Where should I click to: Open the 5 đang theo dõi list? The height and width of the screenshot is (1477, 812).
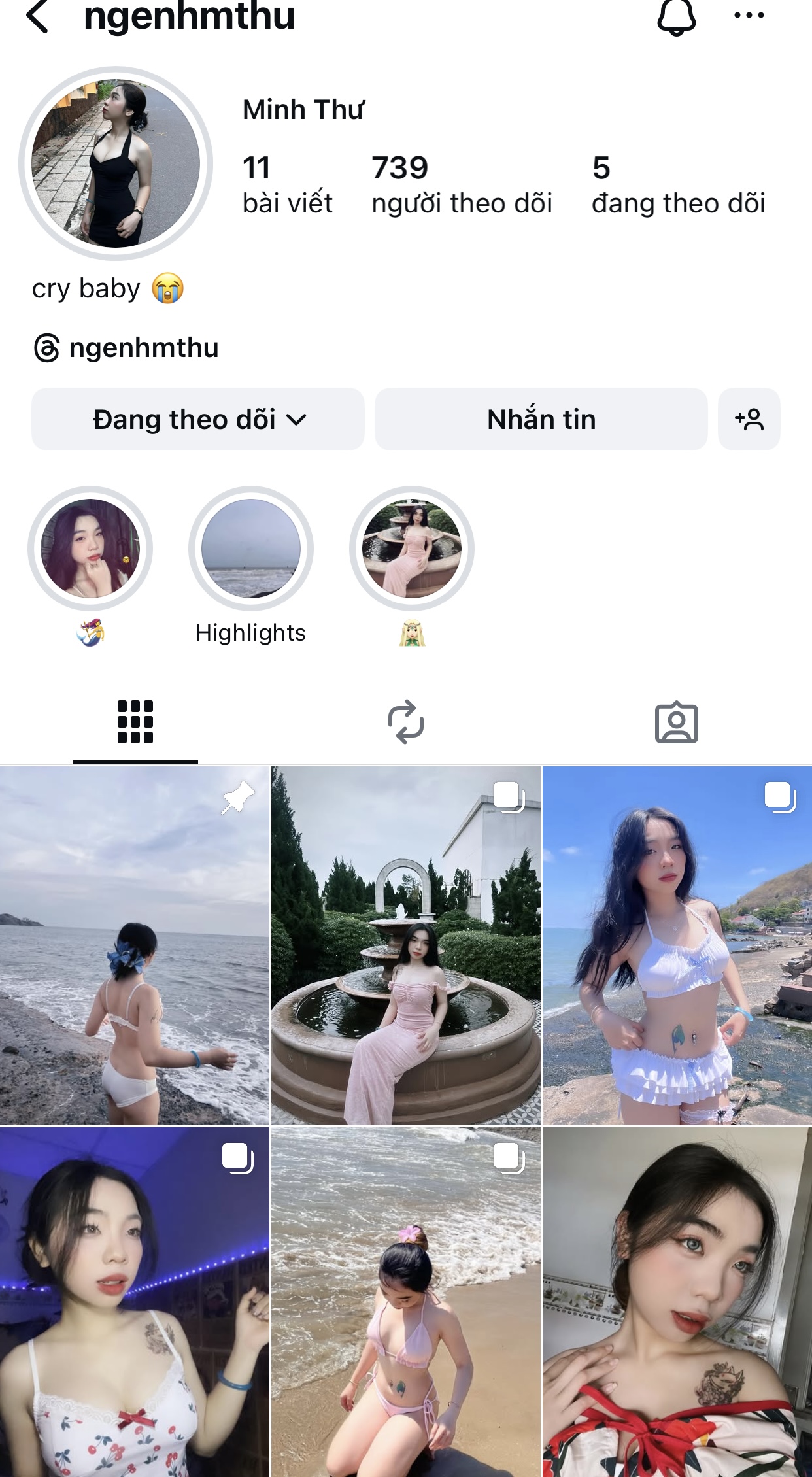678,185
